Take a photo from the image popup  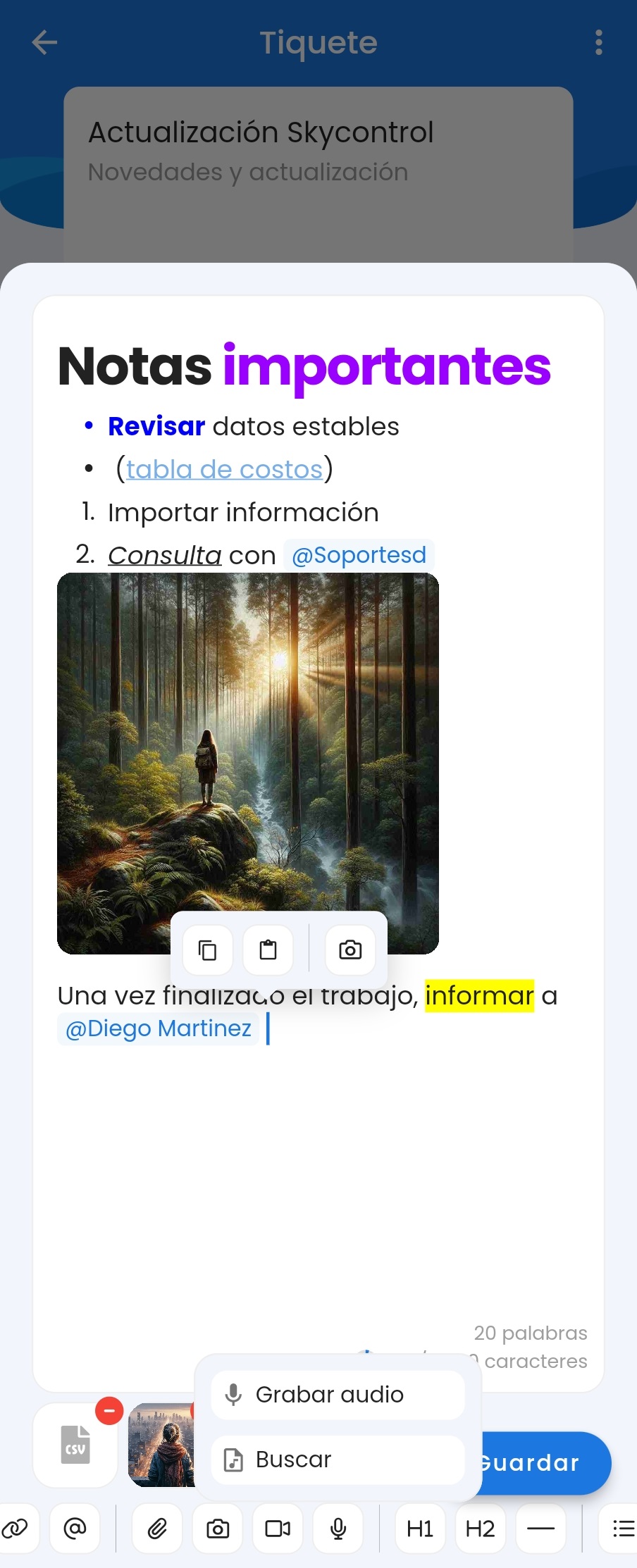tap(350, 950)
